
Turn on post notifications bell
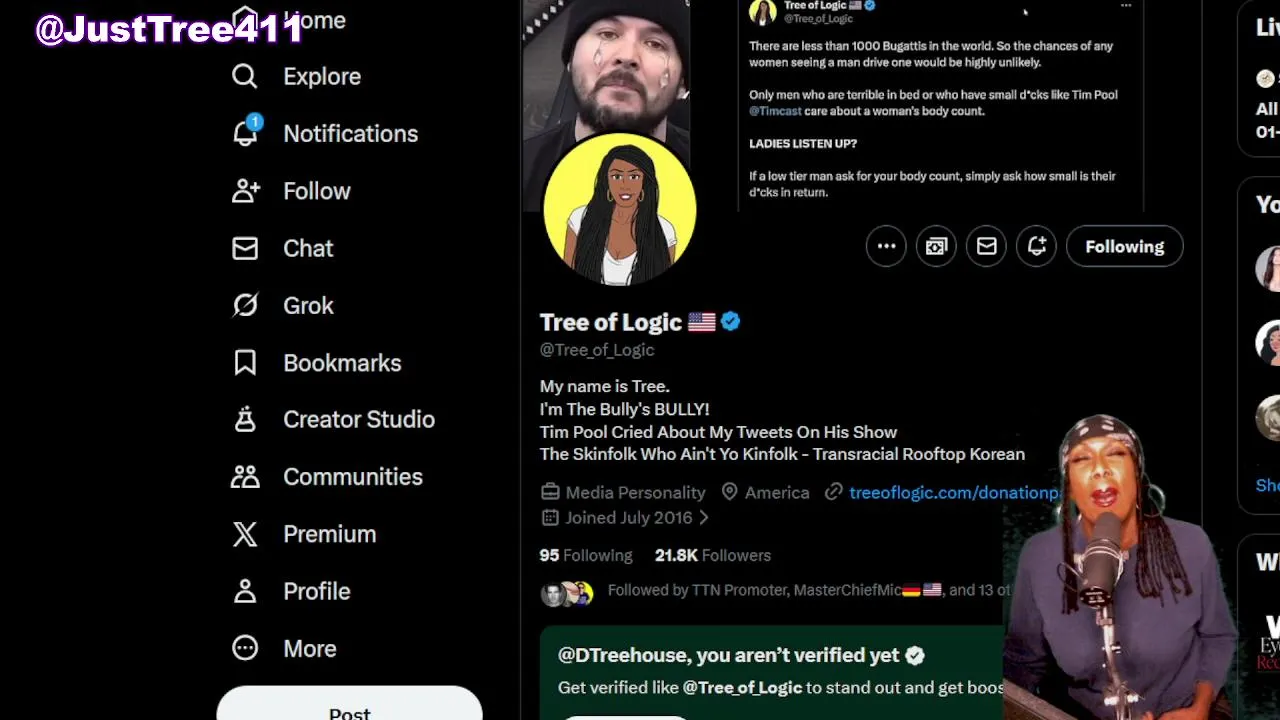(1036, 247)
